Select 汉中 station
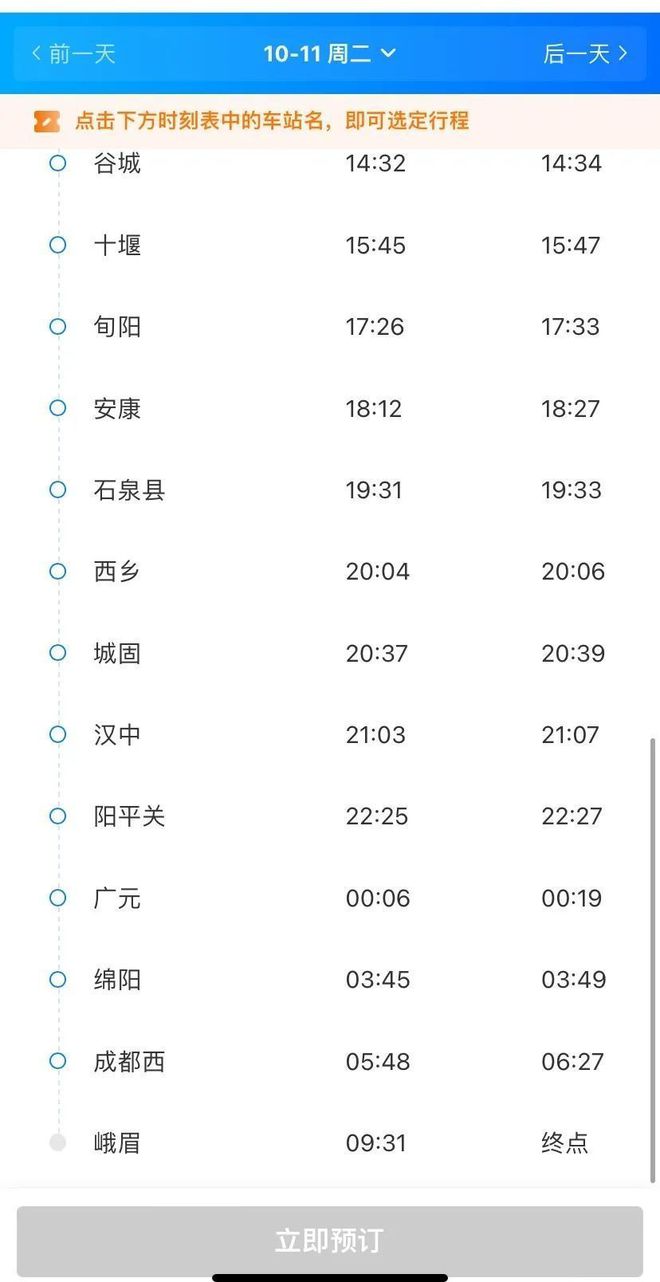The width and height of the screenshot is (660, 1282). point(117,735)
